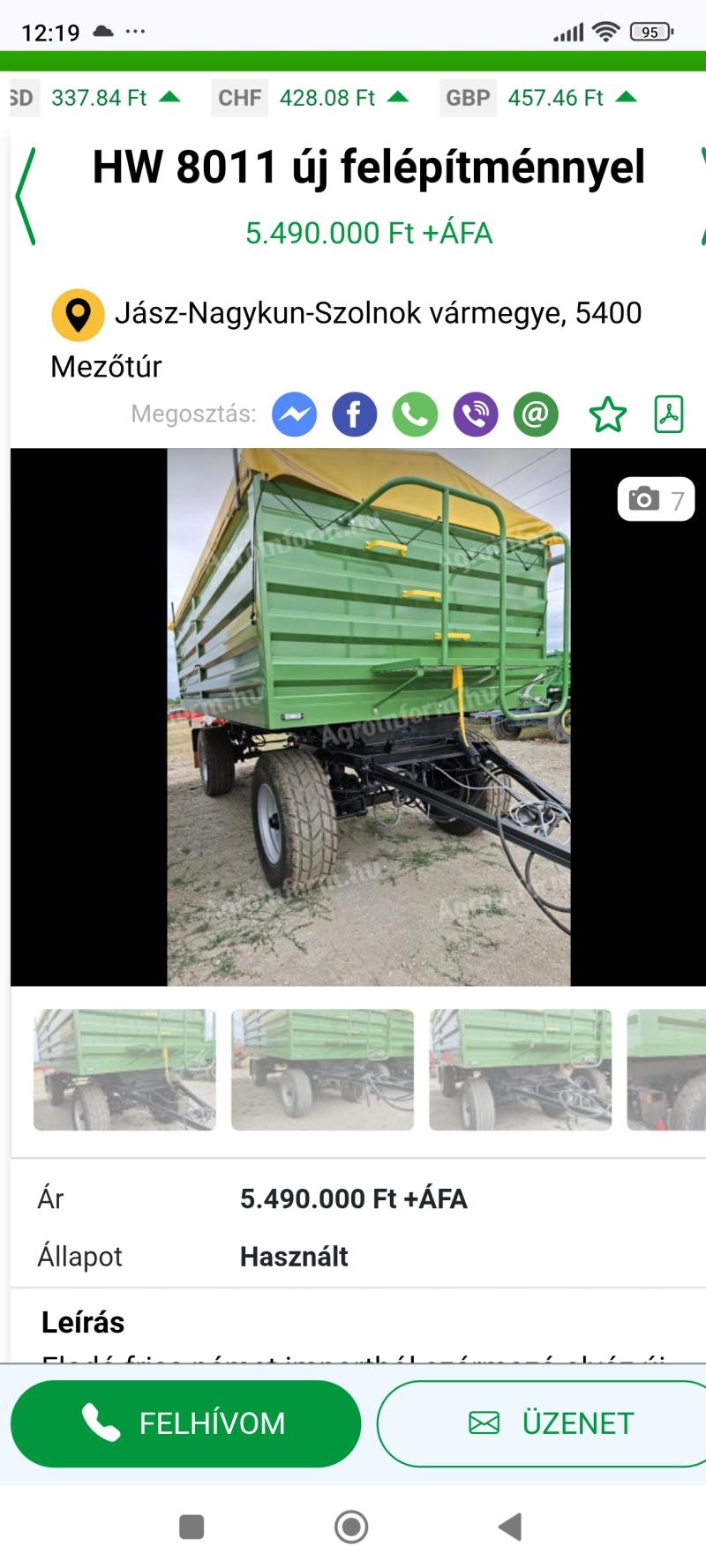Image resolution: width=706 pixels, height=1568 pixels.
Task: Add listing to favorites with star
Action: pyautogui.click(x=607, y=414)
